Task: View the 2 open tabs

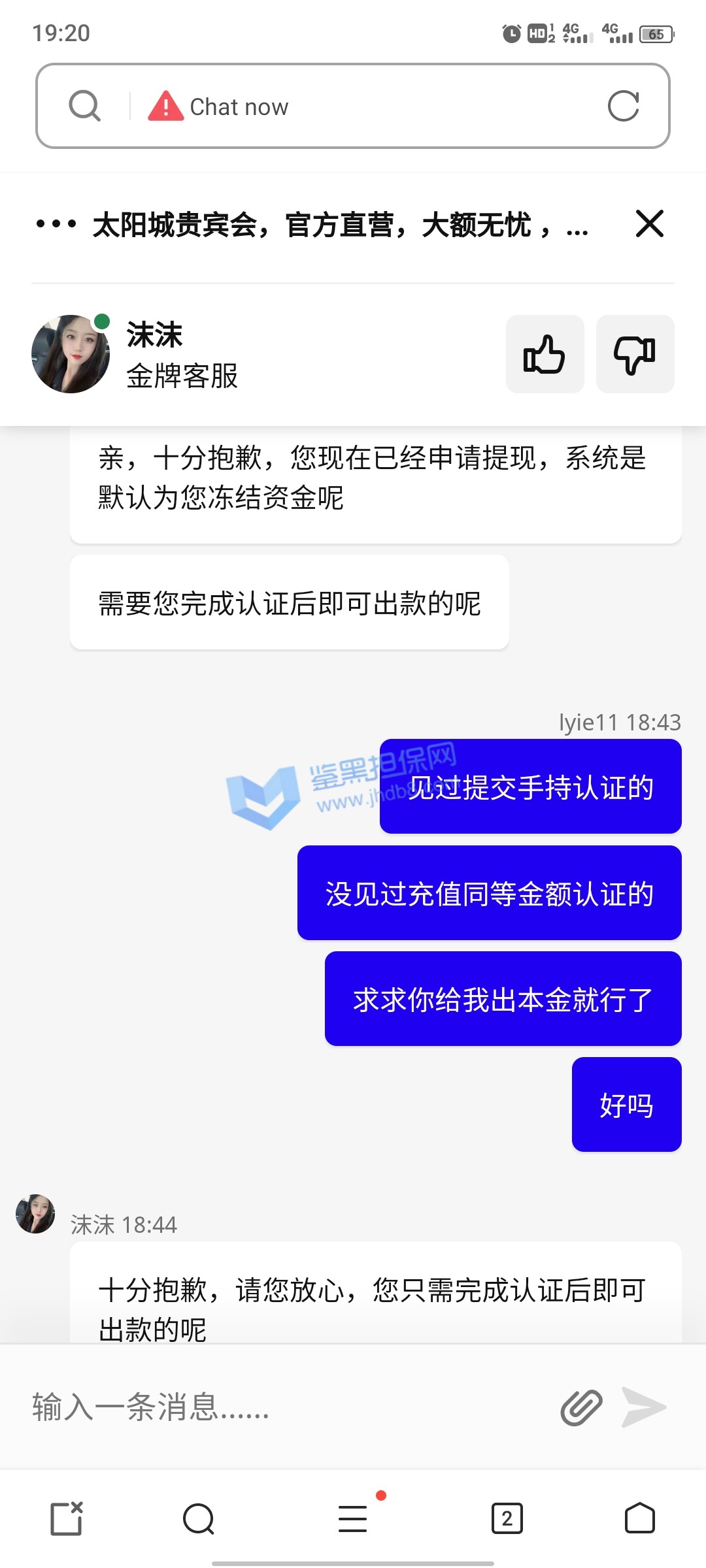Action: coord(507,1518)
